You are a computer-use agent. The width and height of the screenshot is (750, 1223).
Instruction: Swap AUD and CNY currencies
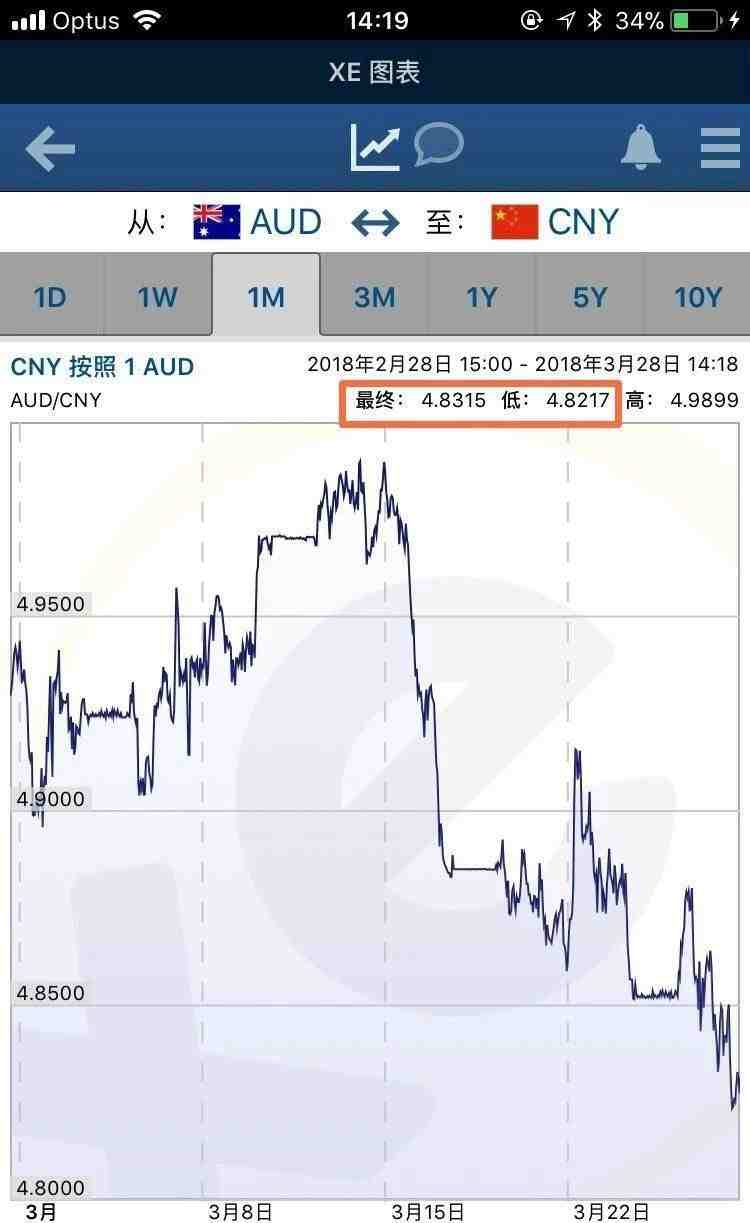pos(375,222)
